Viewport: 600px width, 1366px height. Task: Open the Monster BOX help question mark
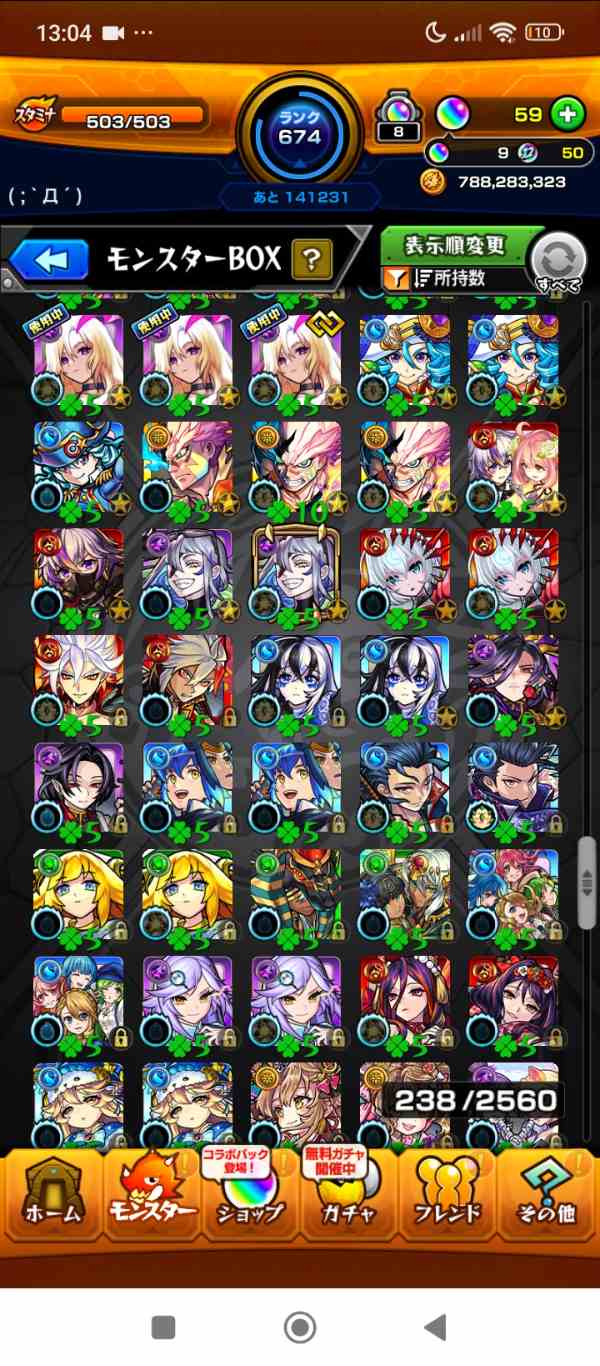(312, 261)
